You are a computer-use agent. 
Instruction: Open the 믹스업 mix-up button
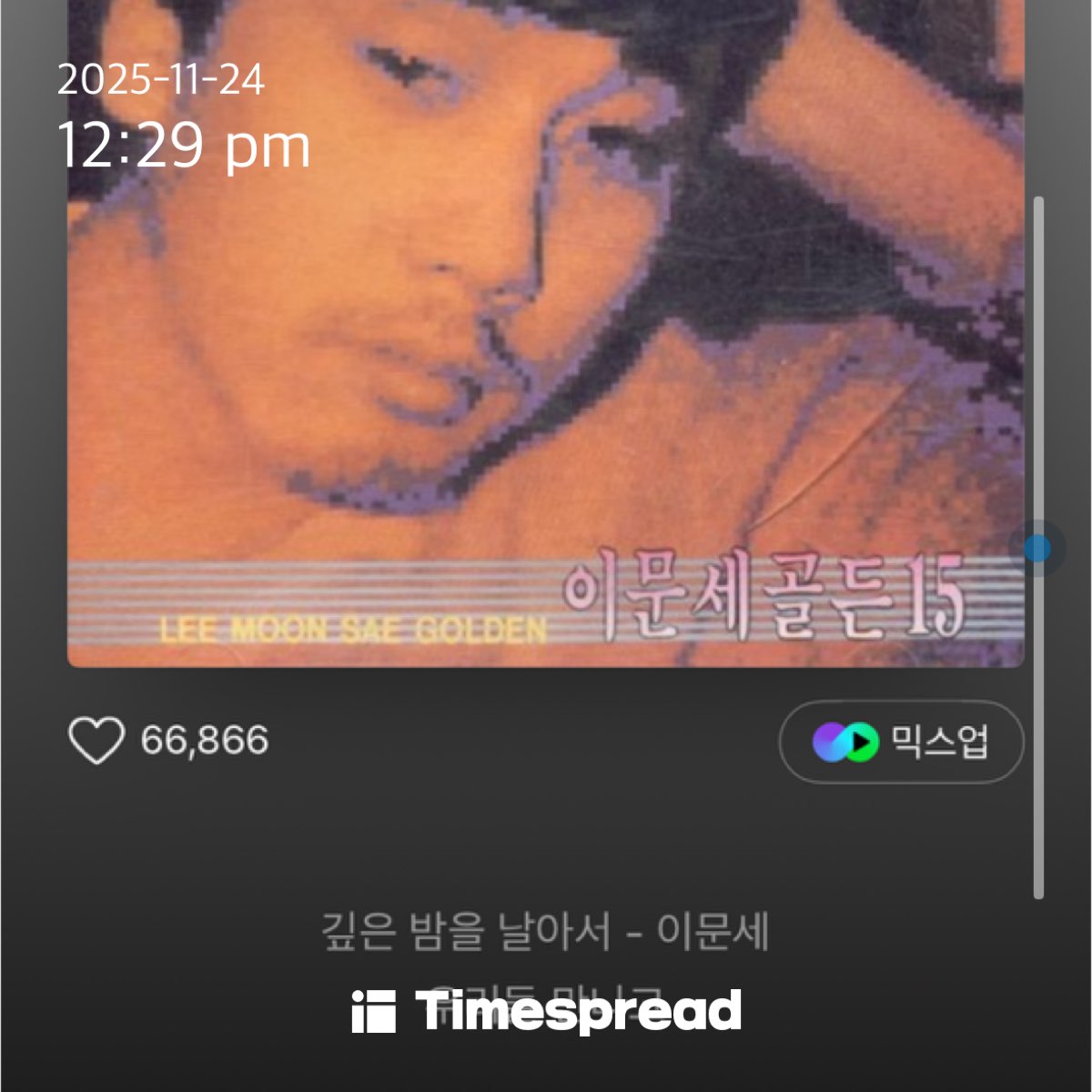901,743
